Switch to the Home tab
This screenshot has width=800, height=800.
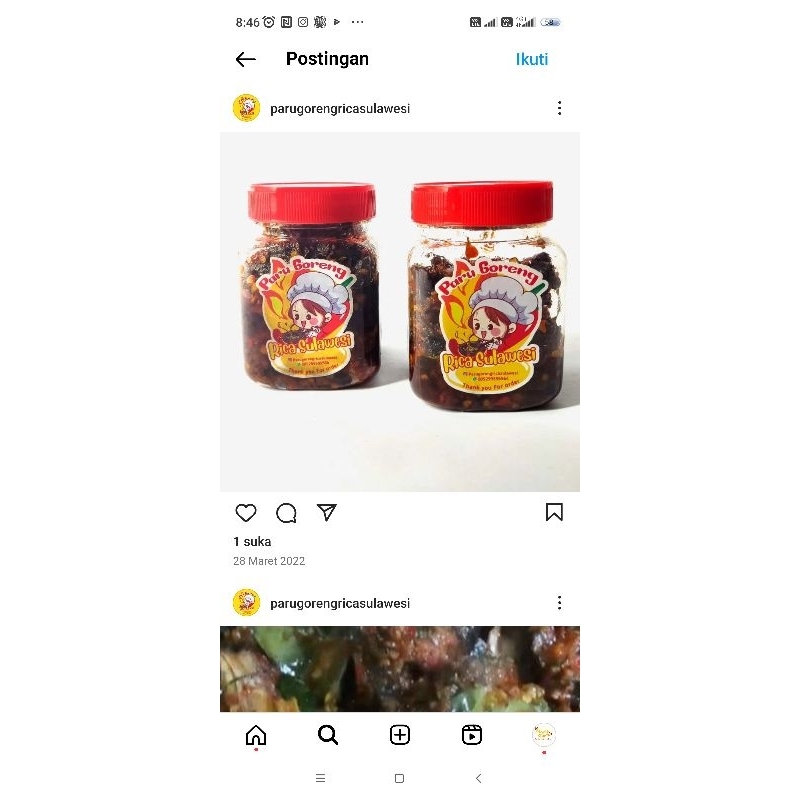point(256,735)
